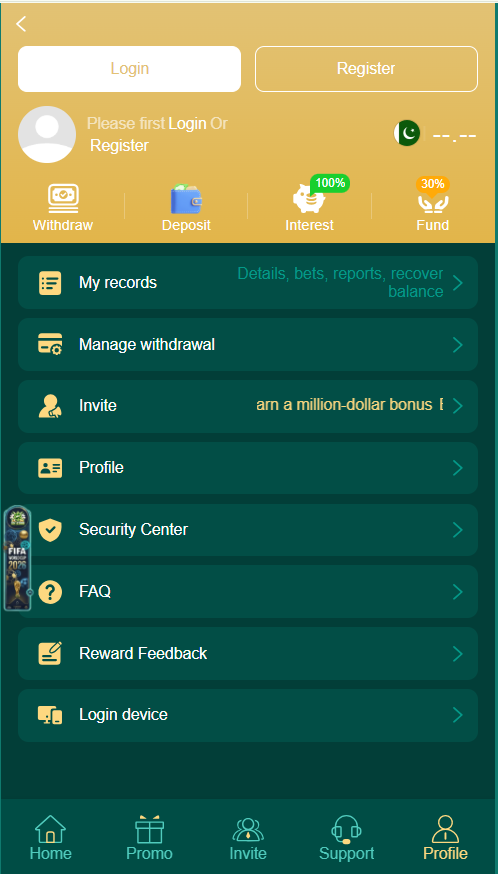This screenshot has height=874, width=498.
Task: Open My records
Action: click(248, 283)
